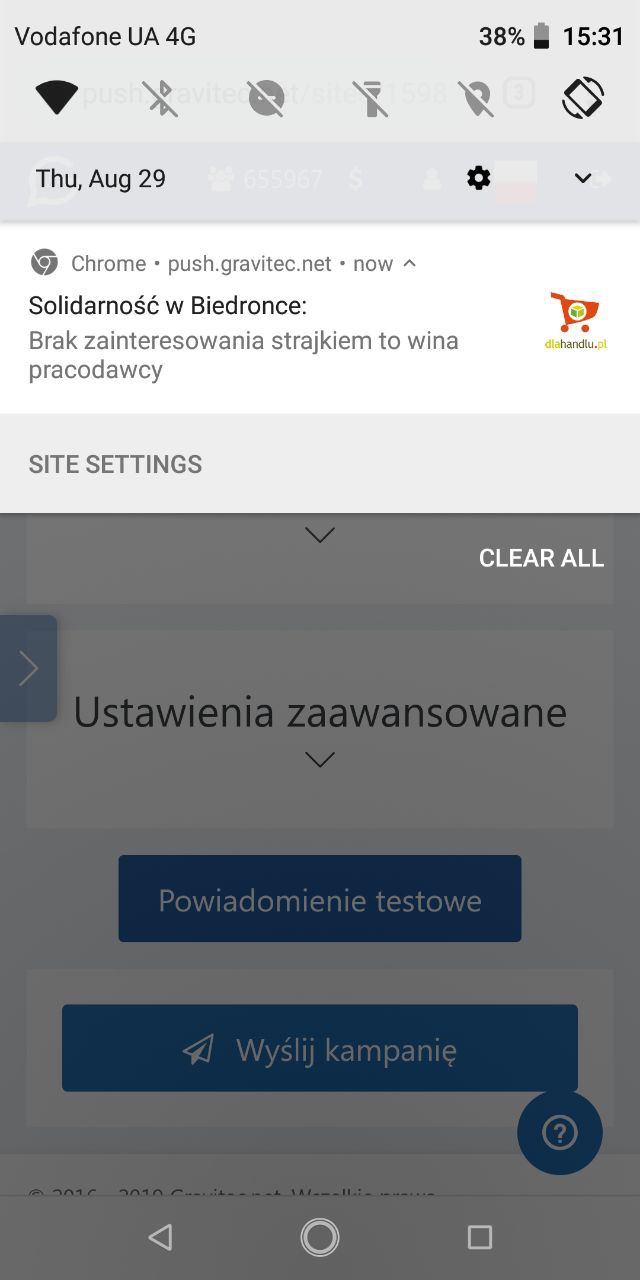Enable location quick setting
This screenshot has height=1280, width=640.
point(475,97)
